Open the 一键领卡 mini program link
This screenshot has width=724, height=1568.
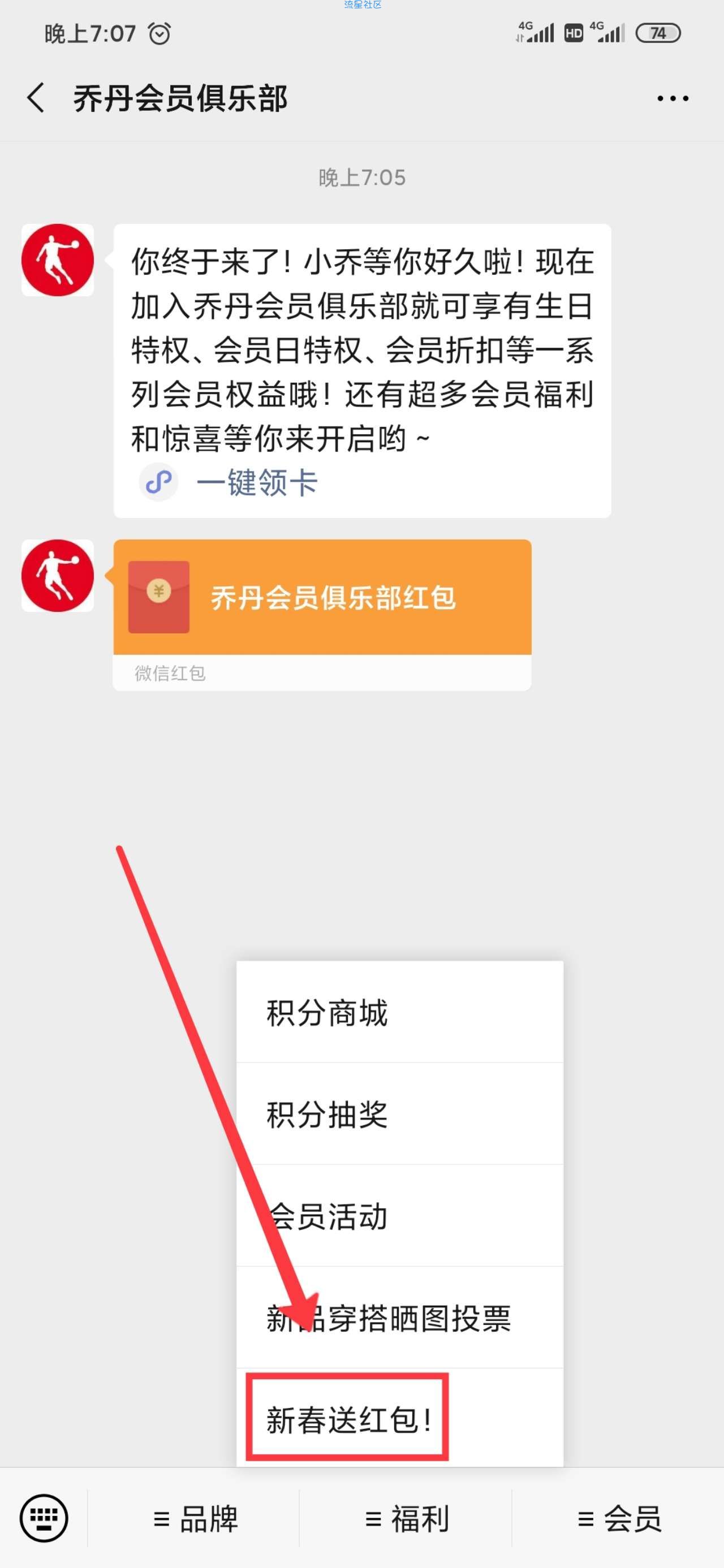(256, 483)
